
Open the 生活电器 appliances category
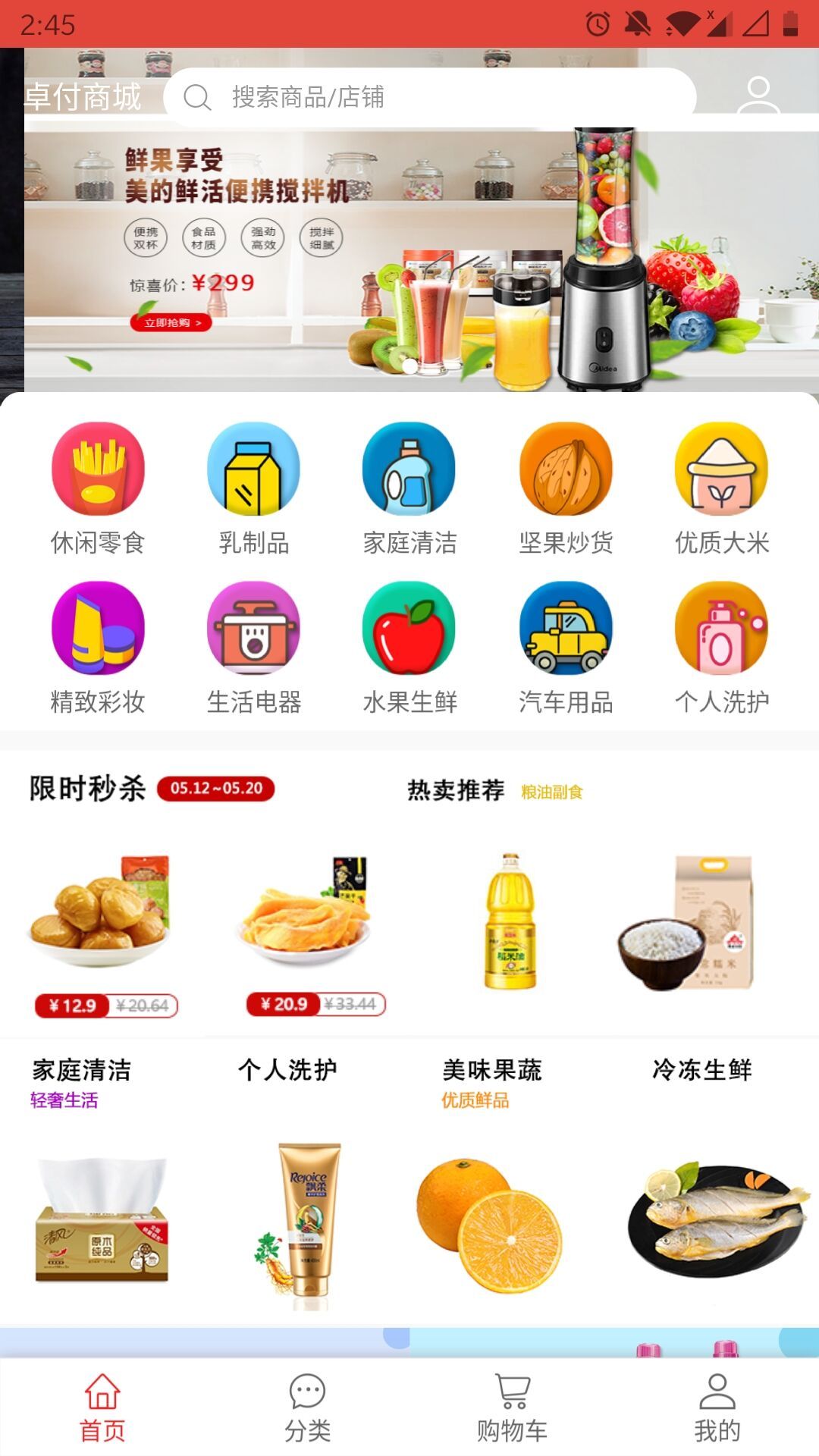253,629
